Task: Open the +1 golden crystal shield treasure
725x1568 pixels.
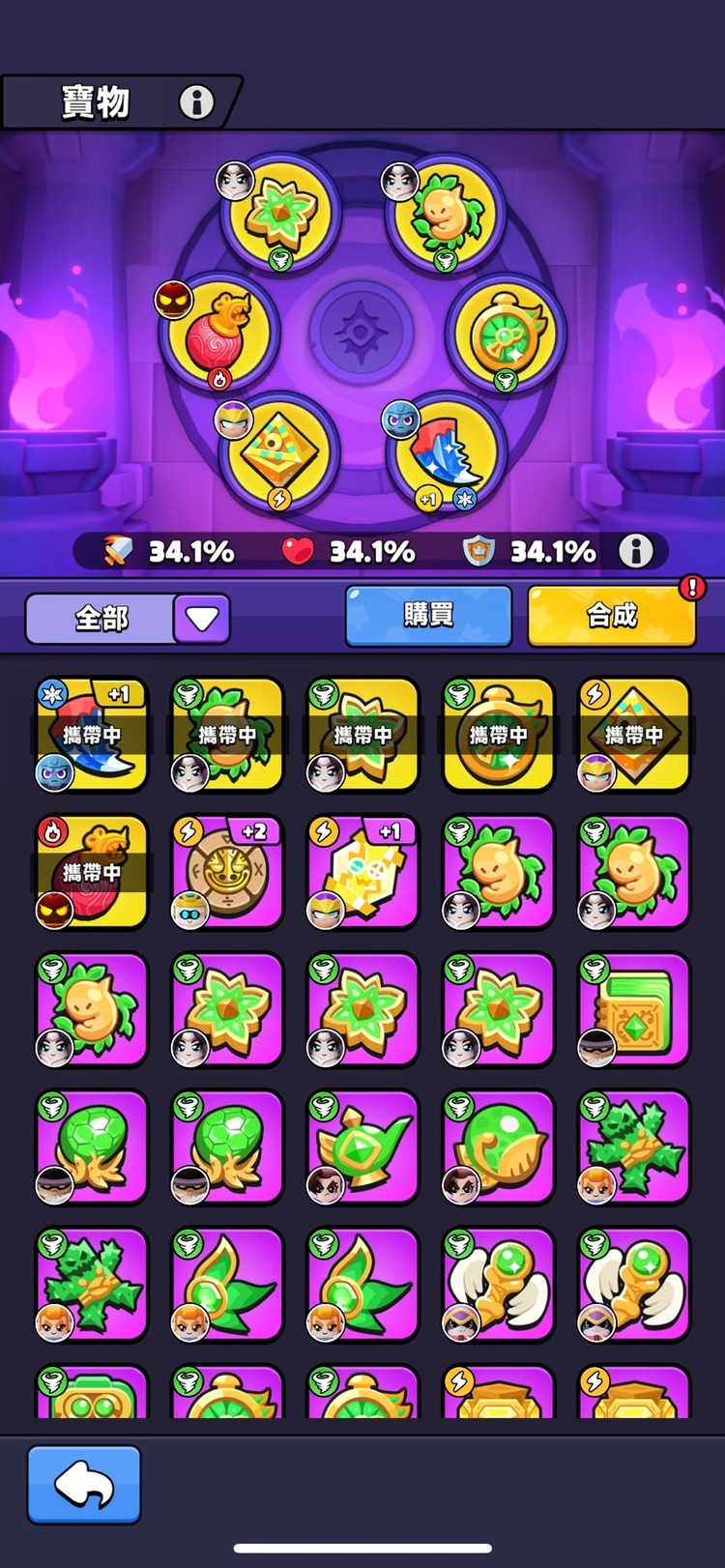Action: pyautogui.click(x=362, y=872)
